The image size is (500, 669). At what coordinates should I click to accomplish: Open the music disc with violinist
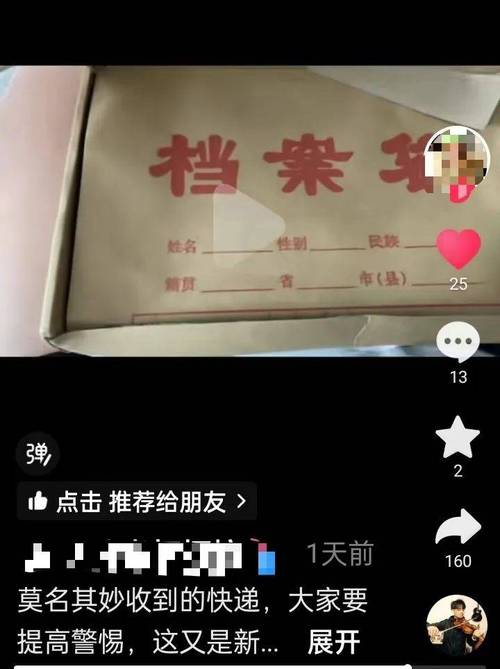click(457, 625)
